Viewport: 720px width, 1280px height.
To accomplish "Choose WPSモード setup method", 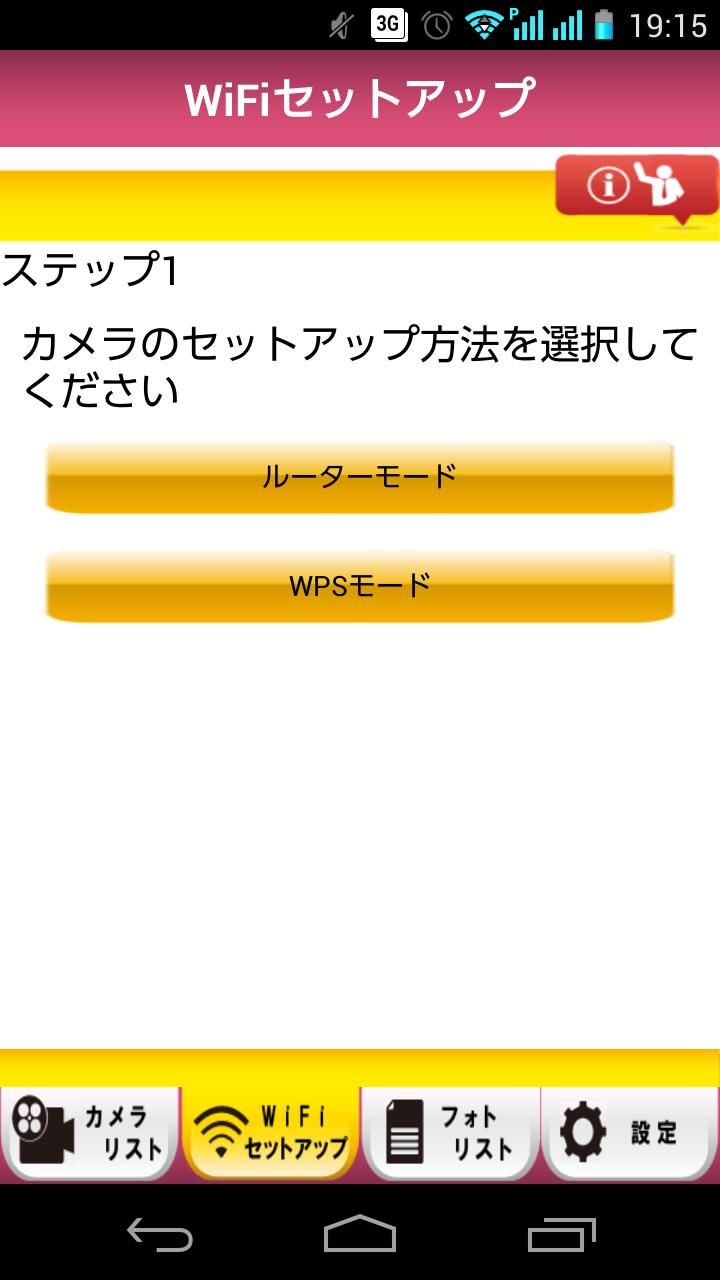I will [x=360, y=586].
